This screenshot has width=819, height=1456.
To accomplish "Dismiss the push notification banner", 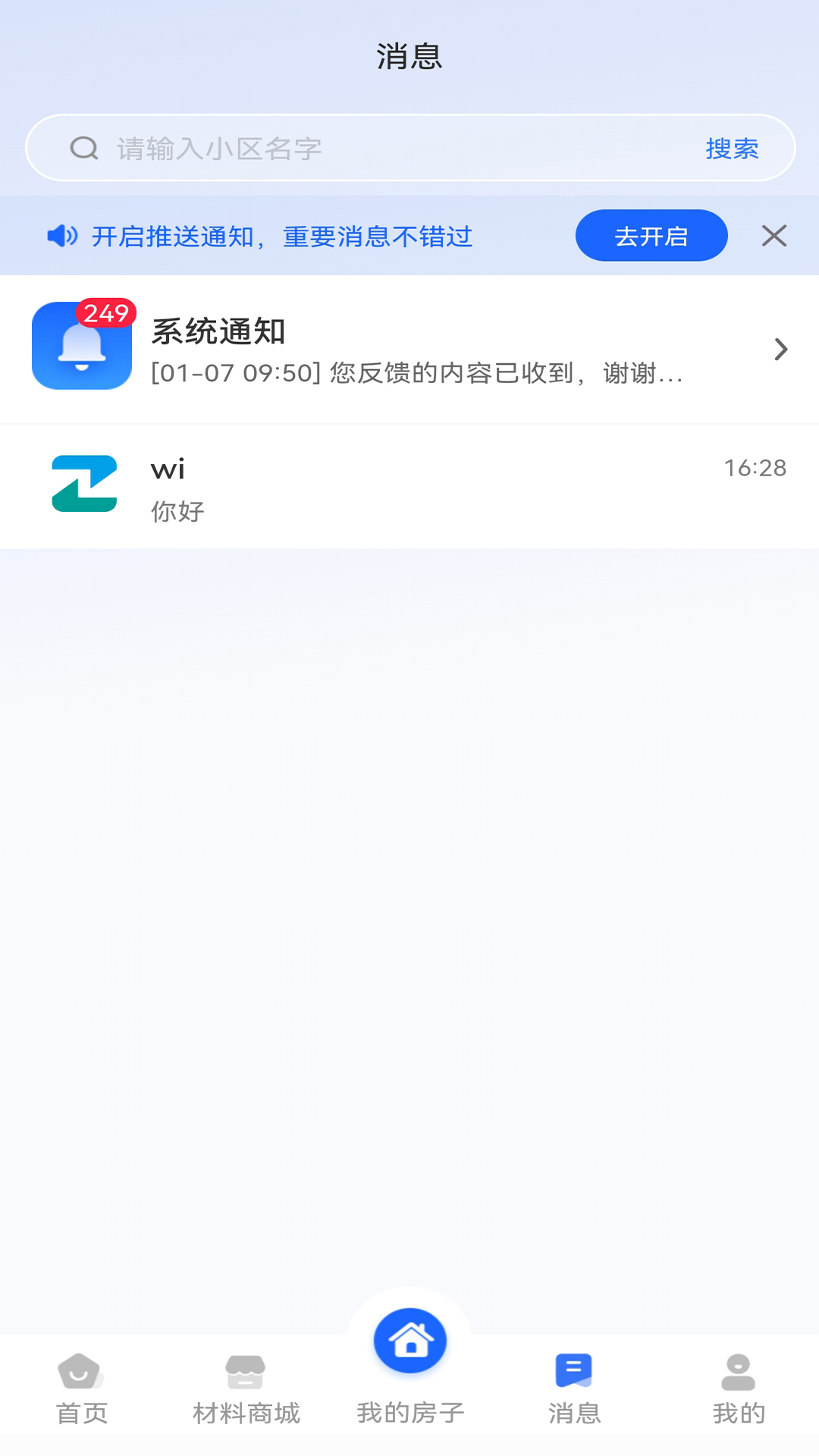I will tap(773, 236).
